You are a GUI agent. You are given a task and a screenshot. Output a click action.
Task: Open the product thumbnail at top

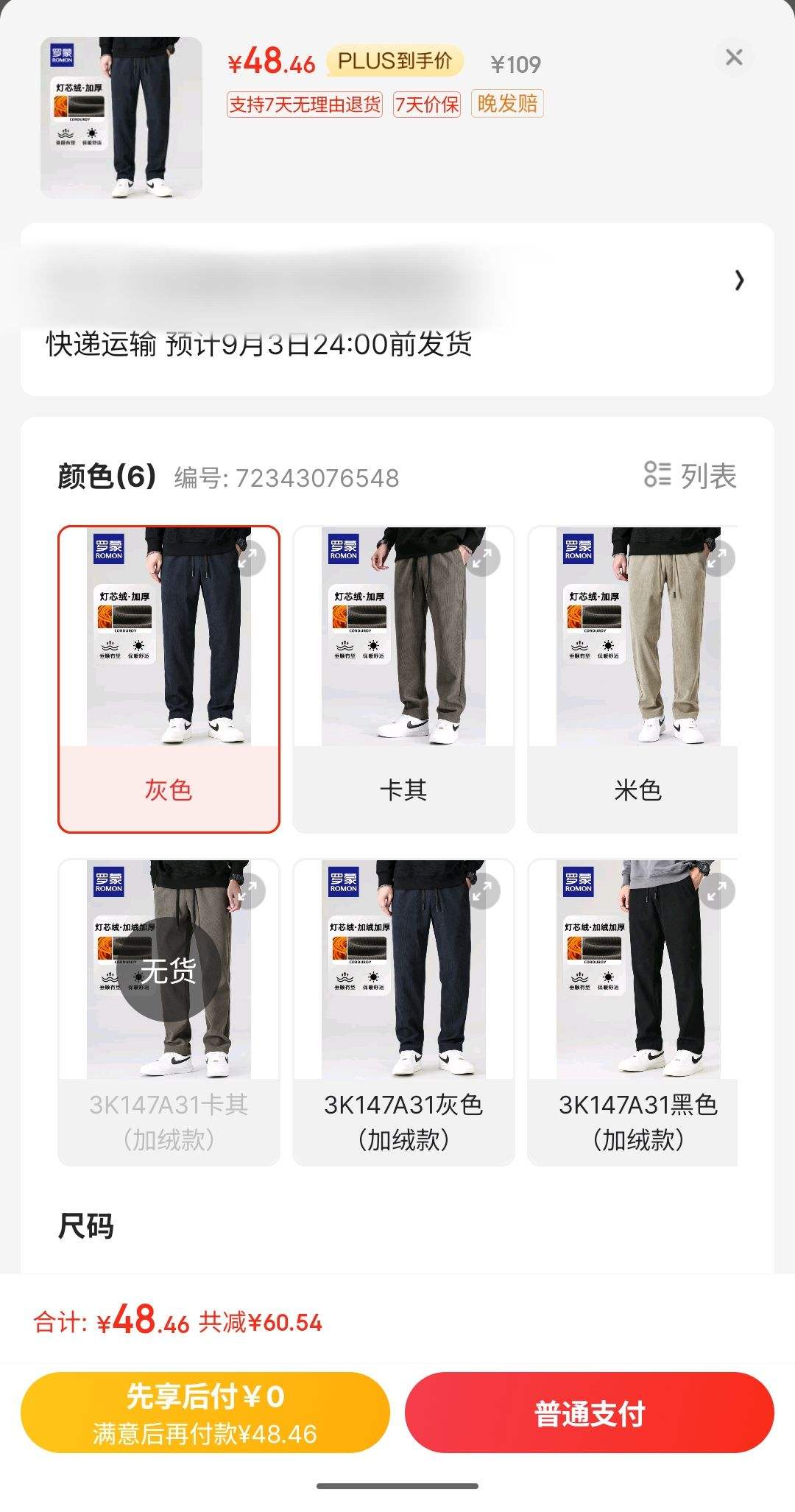tap(121, 118)
